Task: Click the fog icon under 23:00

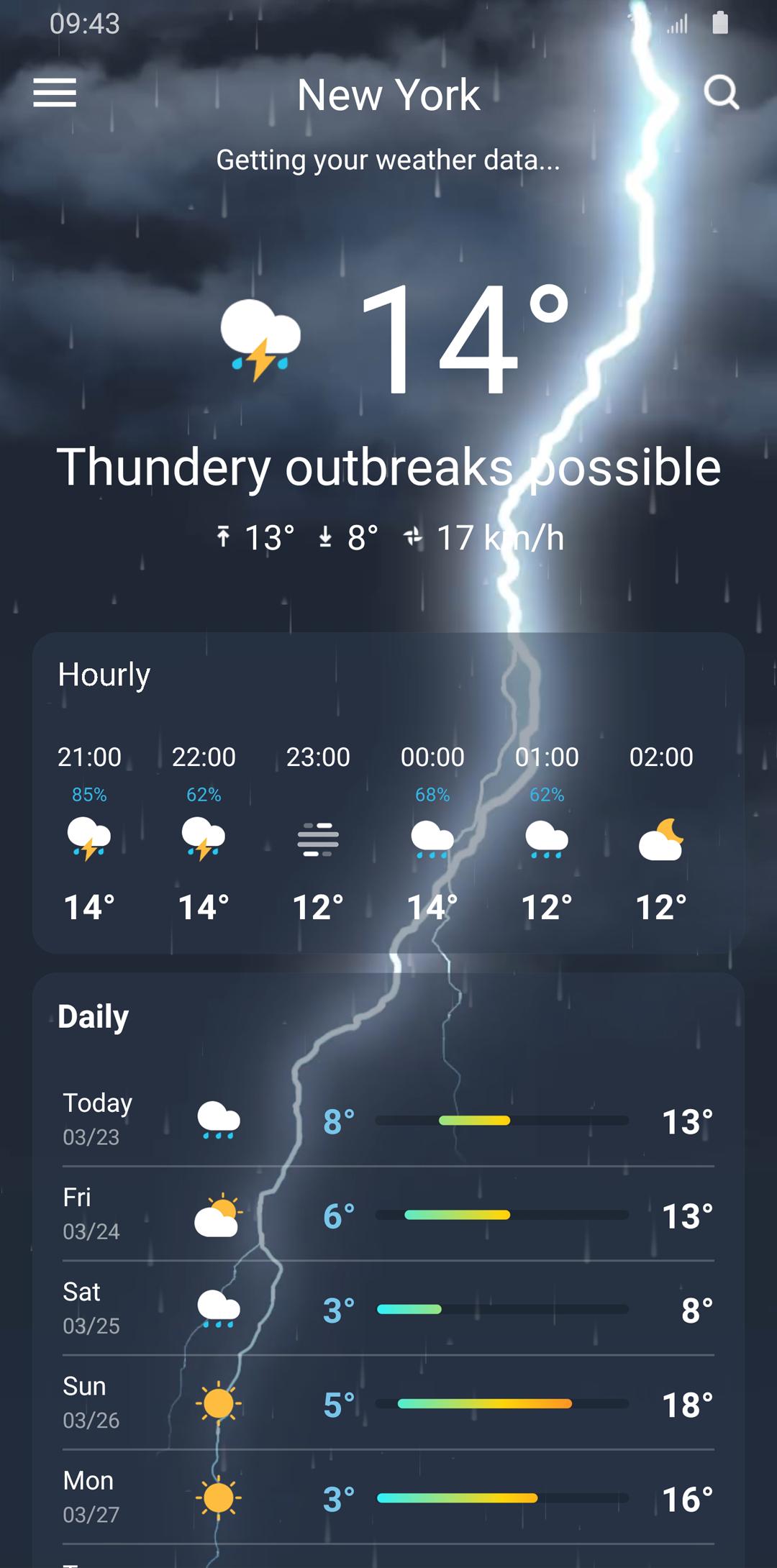Action: (x=317, y=840)
